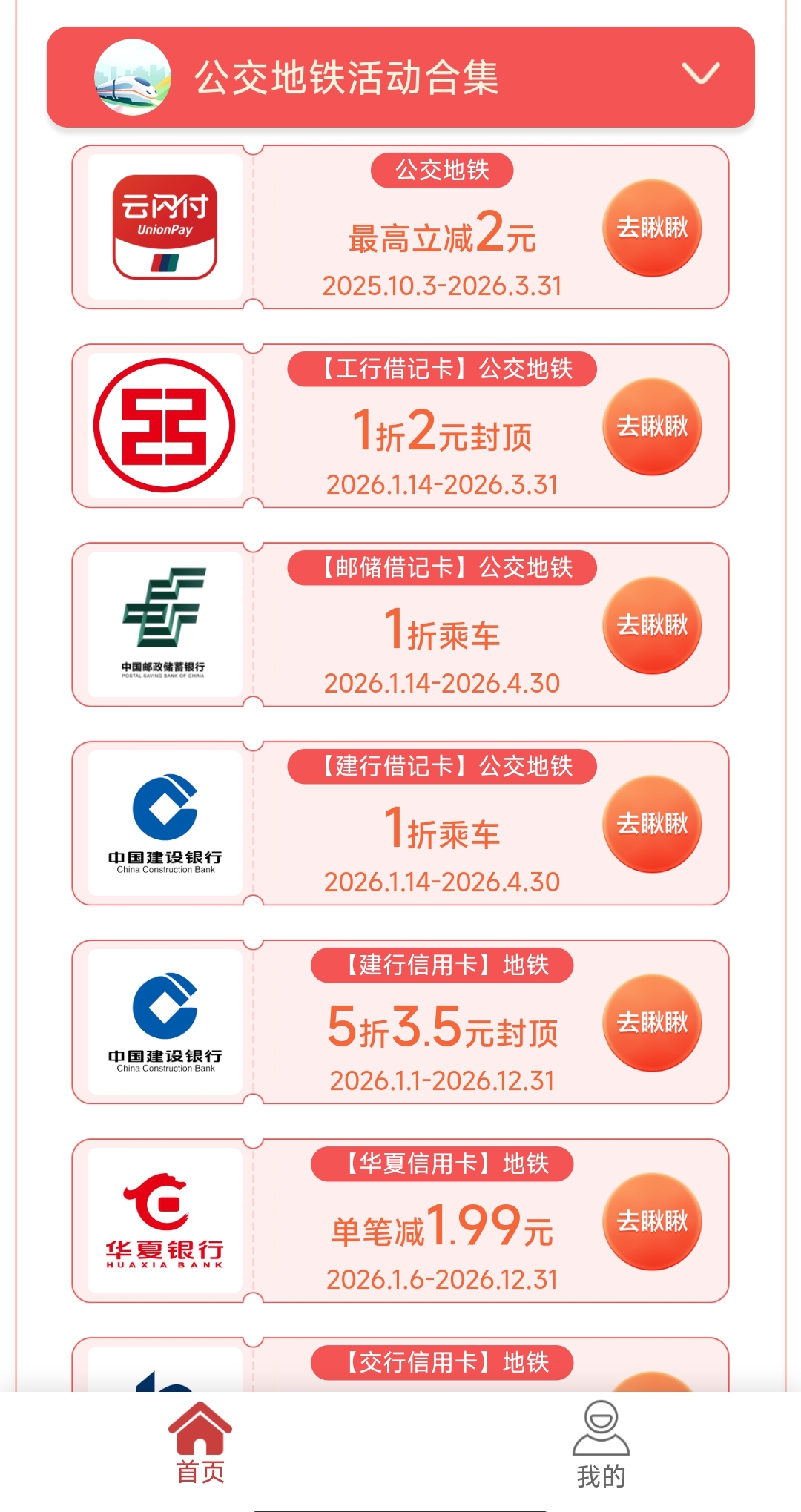The image size is (801, 1512).
Task: Switch to the 首页 tab
Action: 200,1442
